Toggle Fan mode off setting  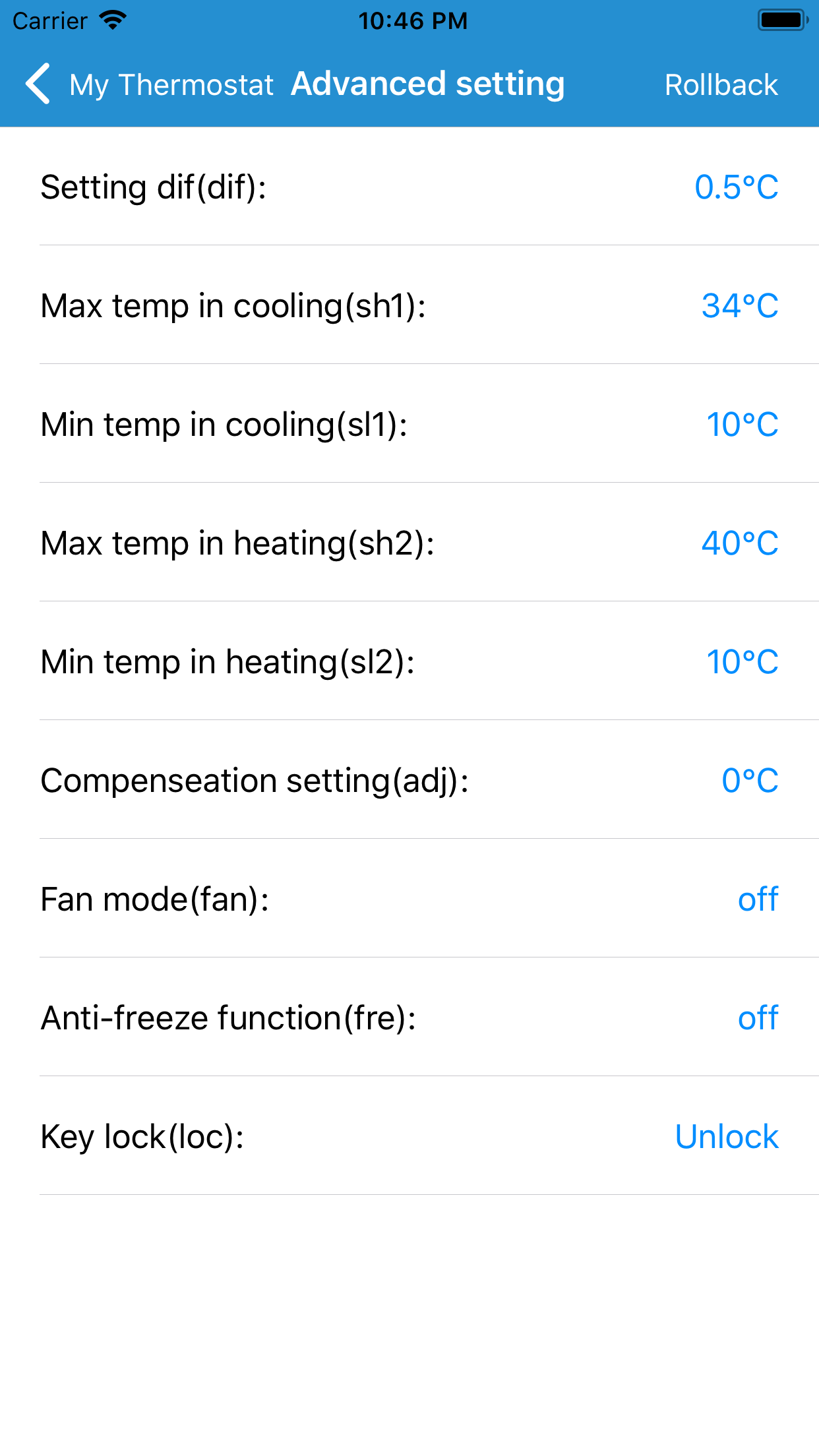click(409, 899)
